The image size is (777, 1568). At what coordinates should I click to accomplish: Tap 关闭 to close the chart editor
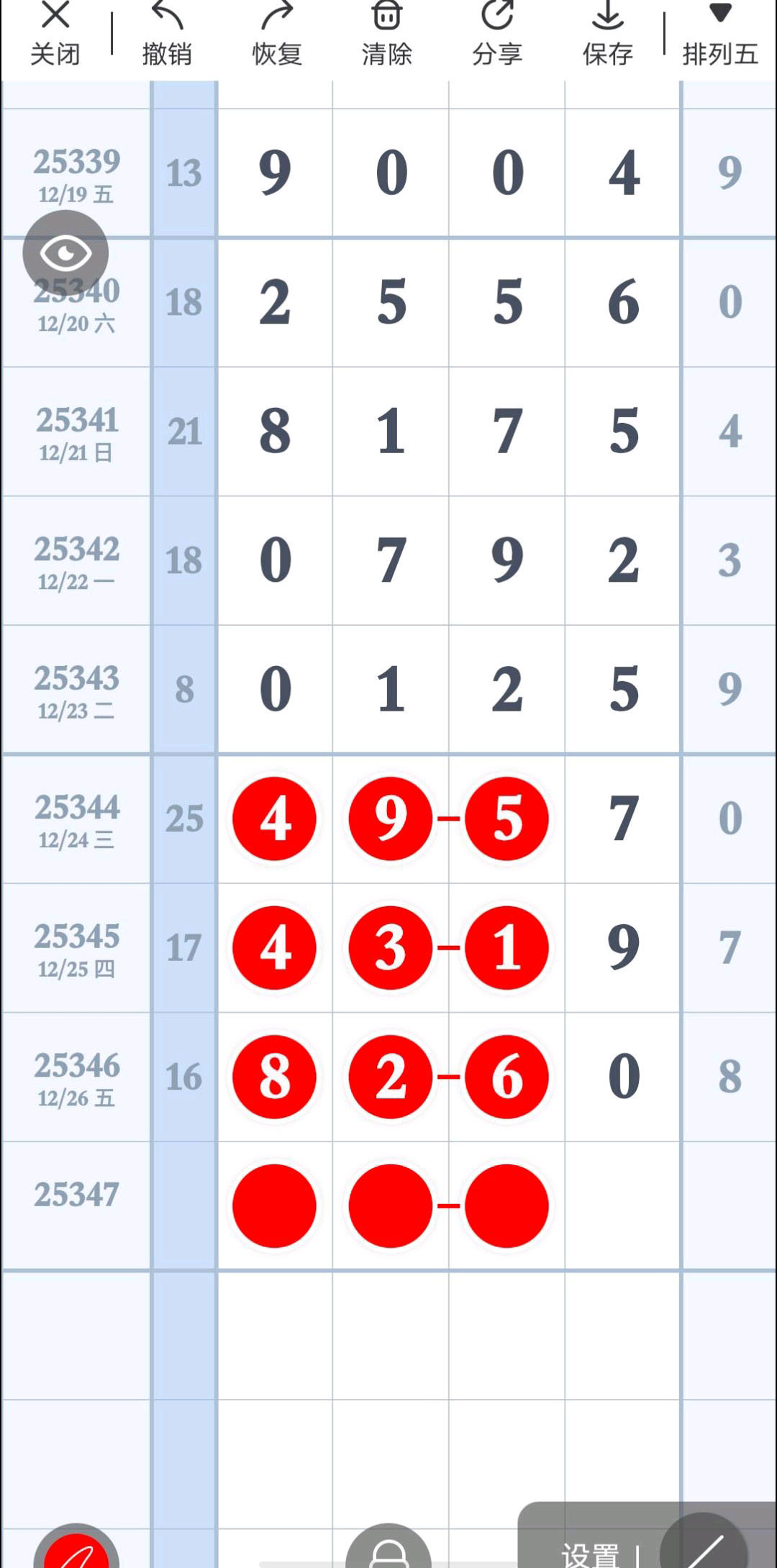tap(55, 35)
